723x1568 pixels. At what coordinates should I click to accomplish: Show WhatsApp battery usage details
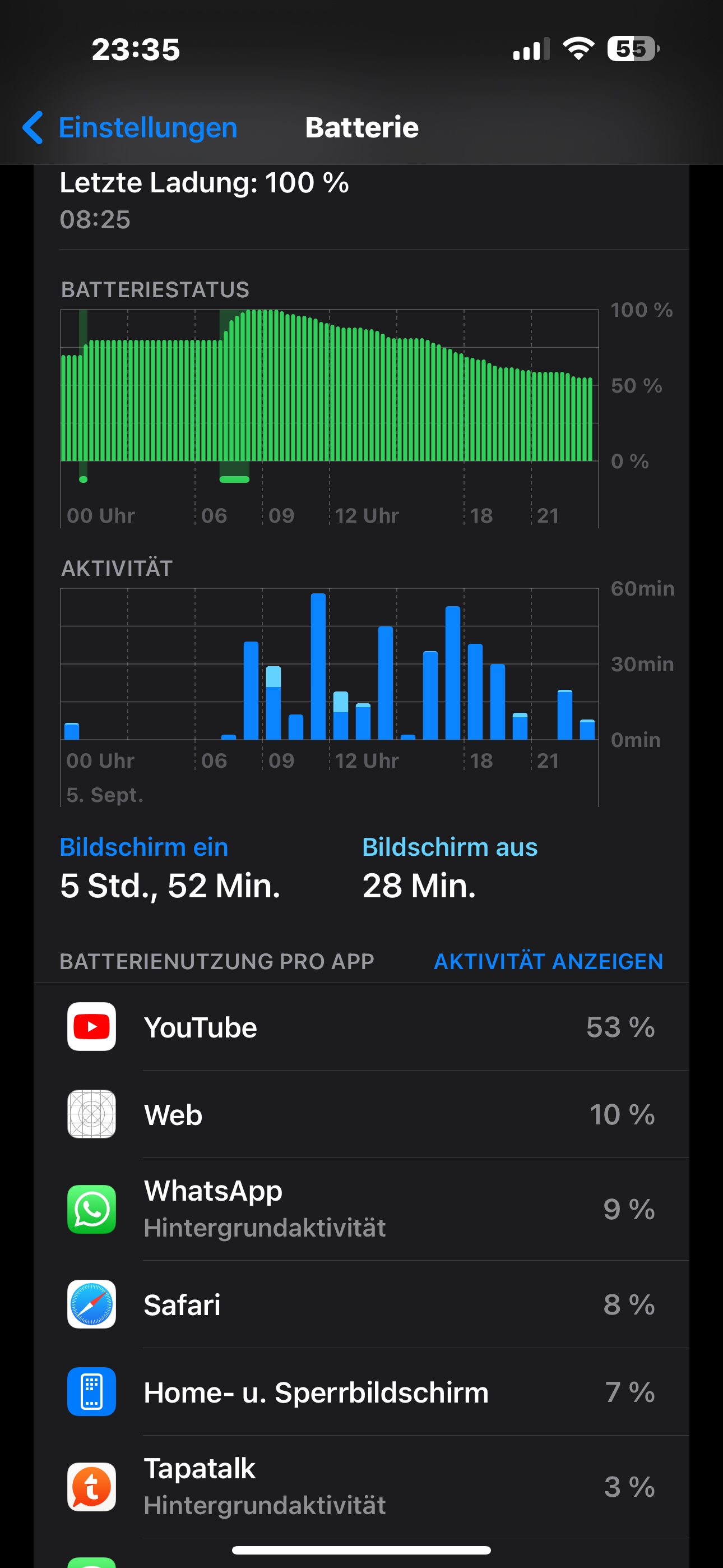361,1209
